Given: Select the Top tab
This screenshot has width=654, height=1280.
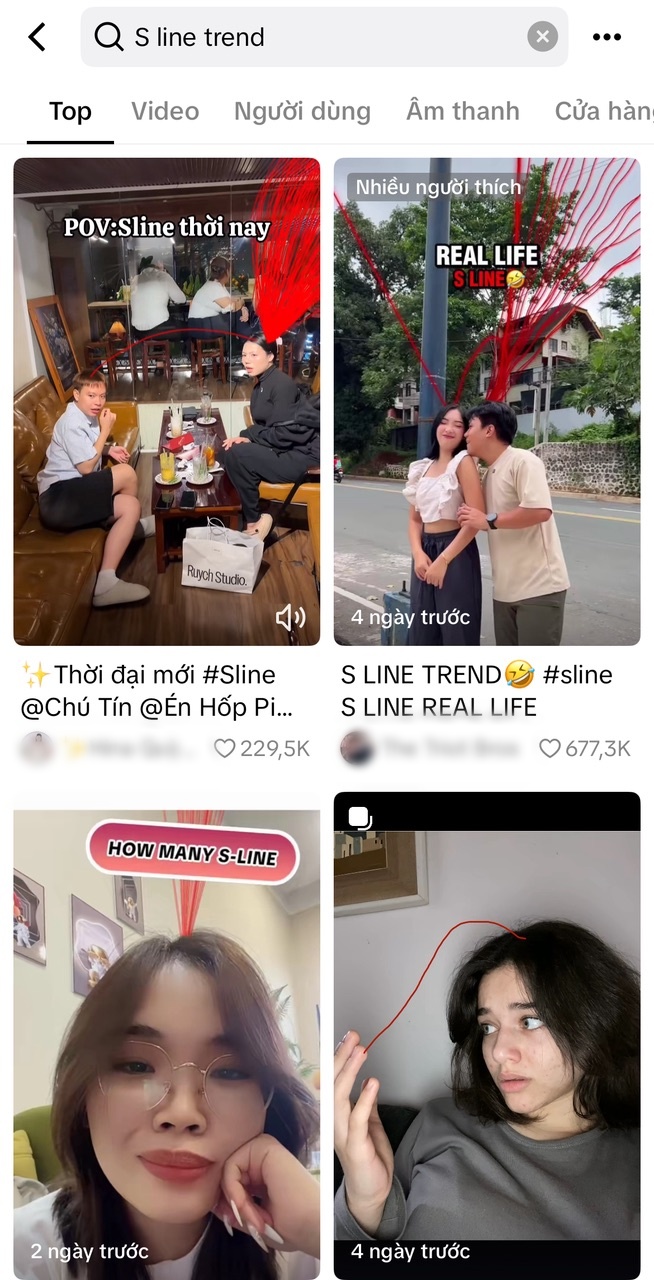Looking at the screenshot, I should [70, 111].
